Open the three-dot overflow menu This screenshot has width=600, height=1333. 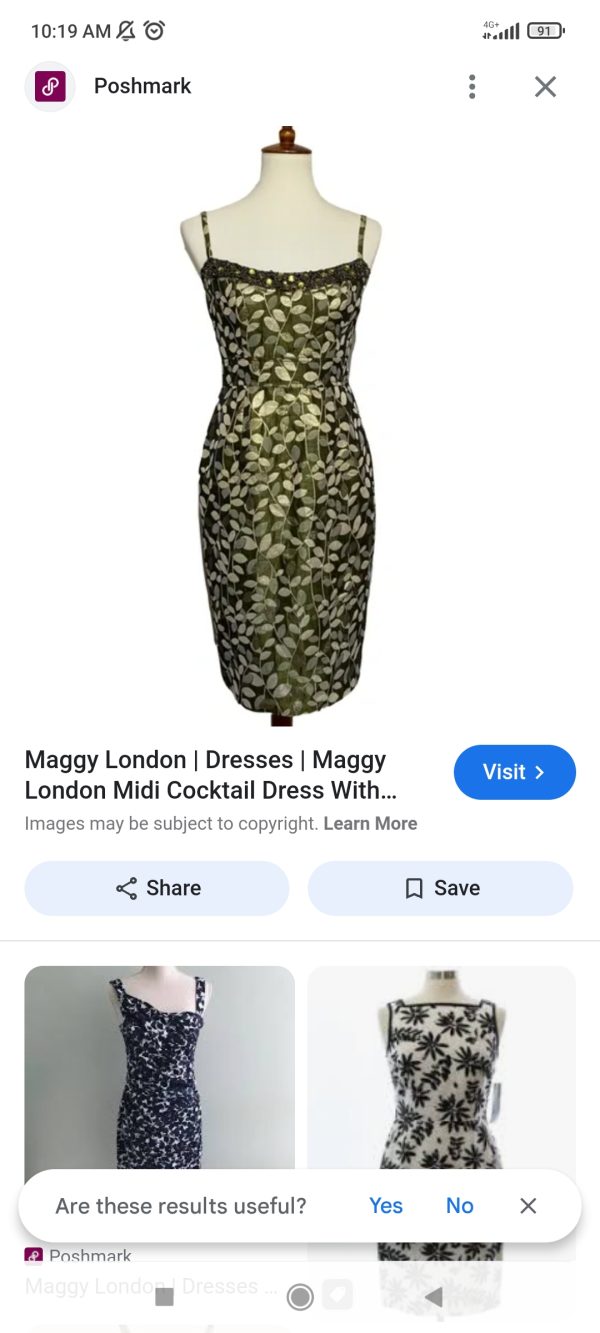tap(472, 87)
